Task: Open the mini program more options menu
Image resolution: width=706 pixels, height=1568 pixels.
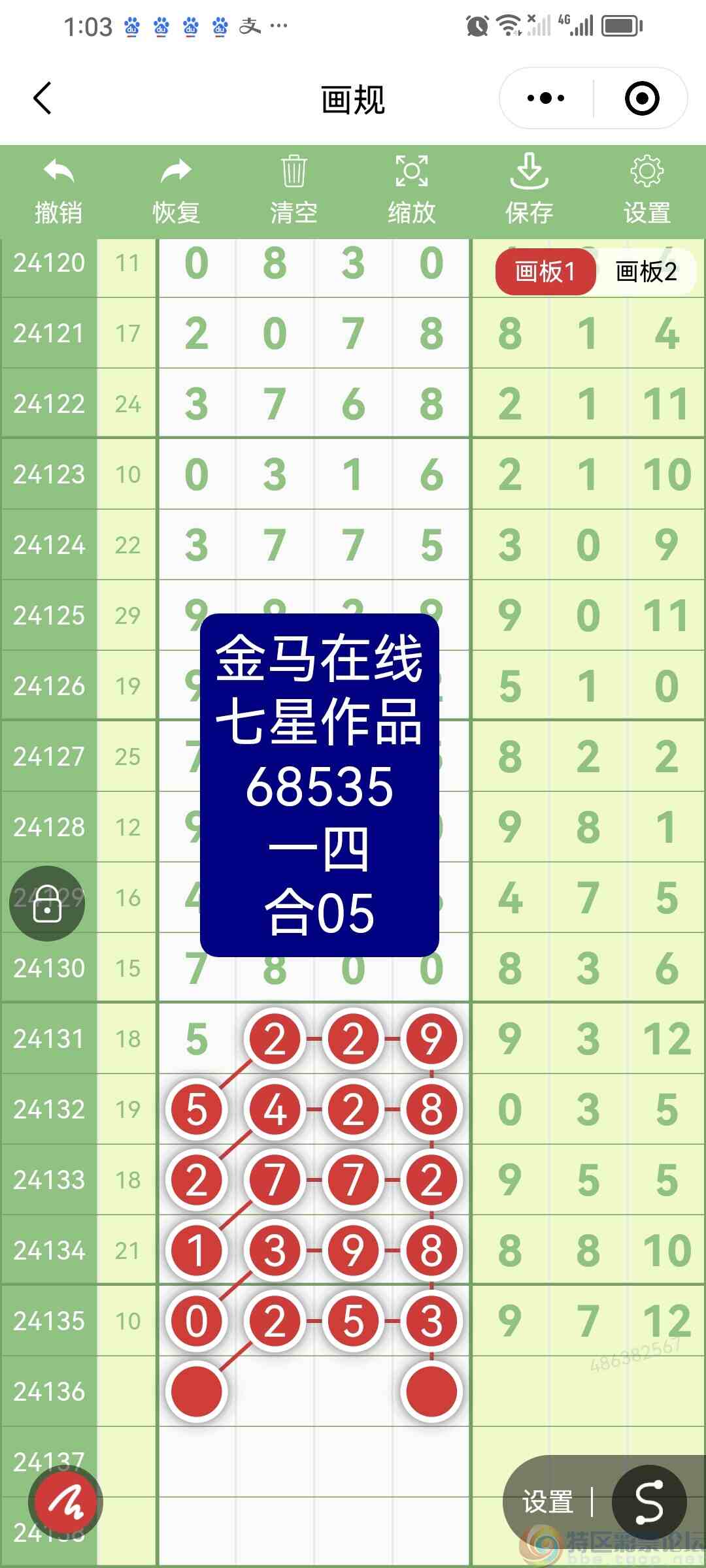Action: (546, 99)
